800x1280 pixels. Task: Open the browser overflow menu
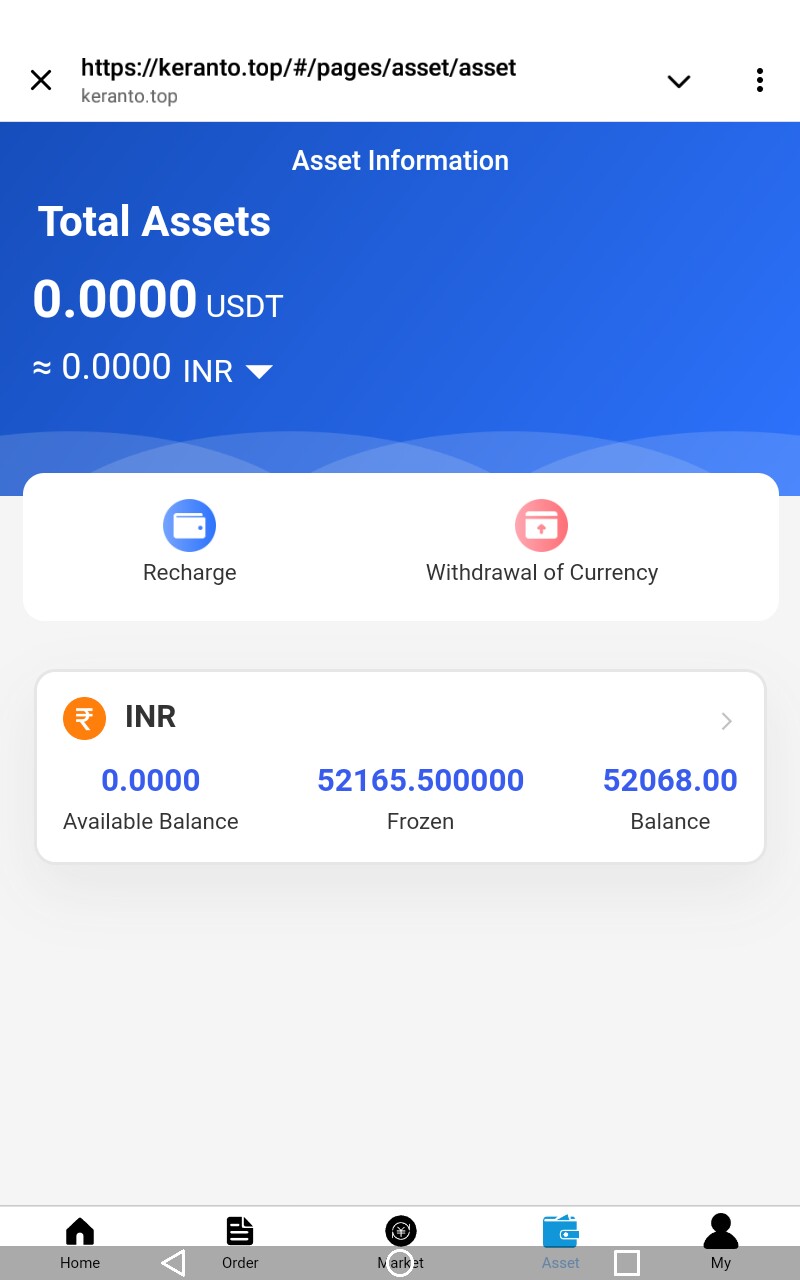pyautogui.click(x=760, y=80)
